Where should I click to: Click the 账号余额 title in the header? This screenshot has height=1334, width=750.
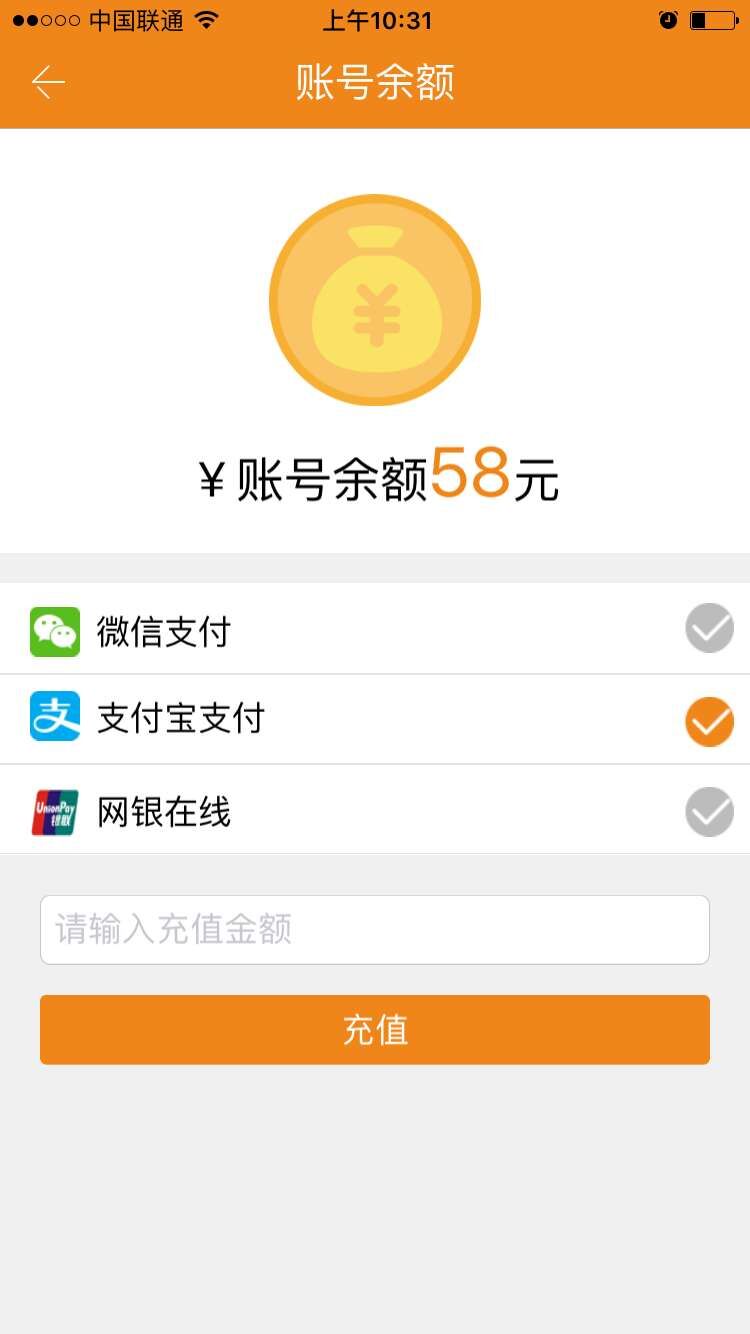(x=375, y=82)
